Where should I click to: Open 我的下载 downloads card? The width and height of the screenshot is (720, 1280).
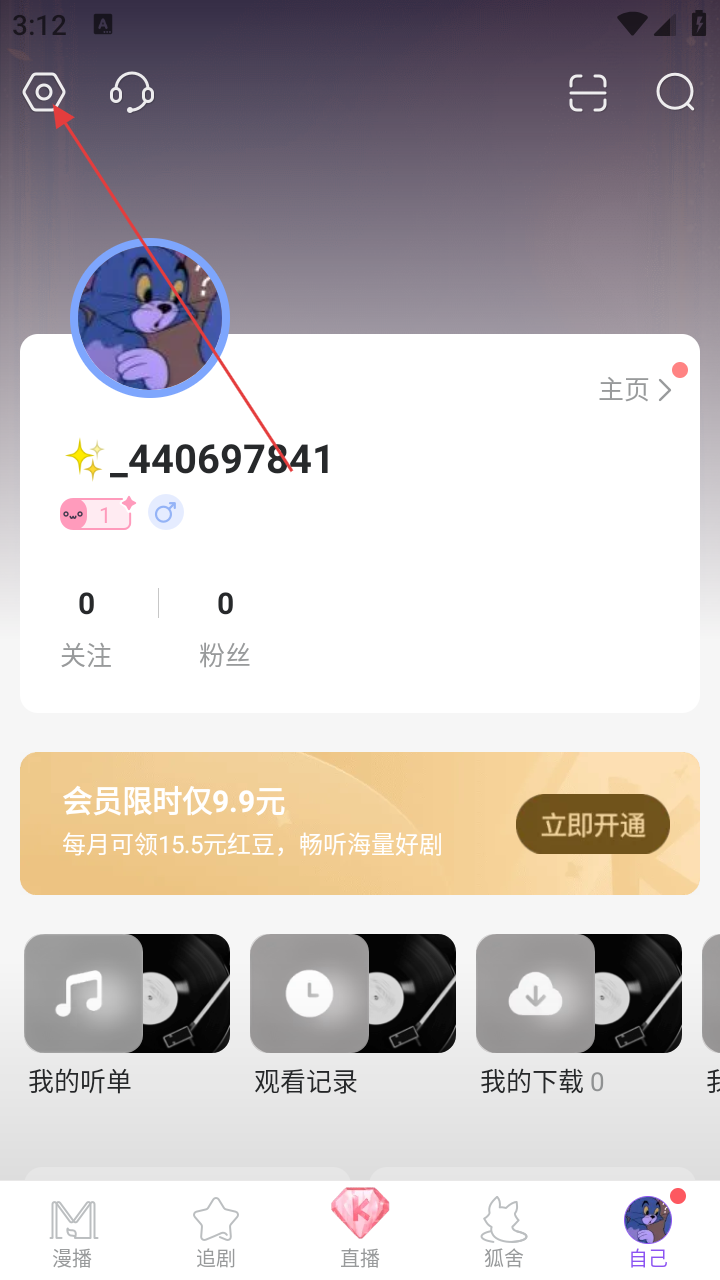point(579,1012)
